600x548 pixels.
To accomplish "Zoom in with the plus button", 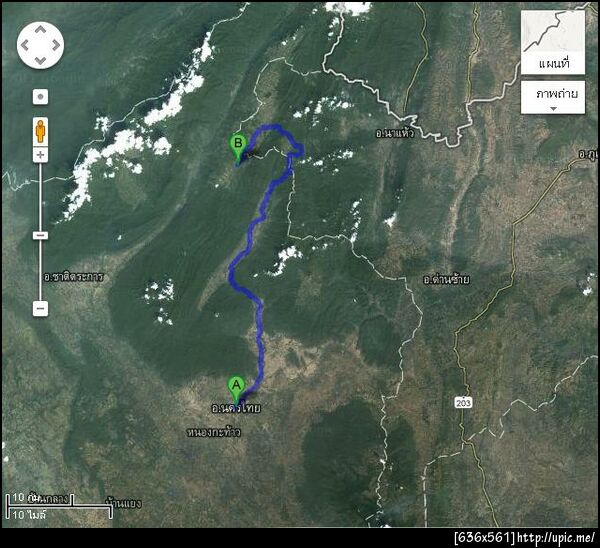I will click(40, 155).
